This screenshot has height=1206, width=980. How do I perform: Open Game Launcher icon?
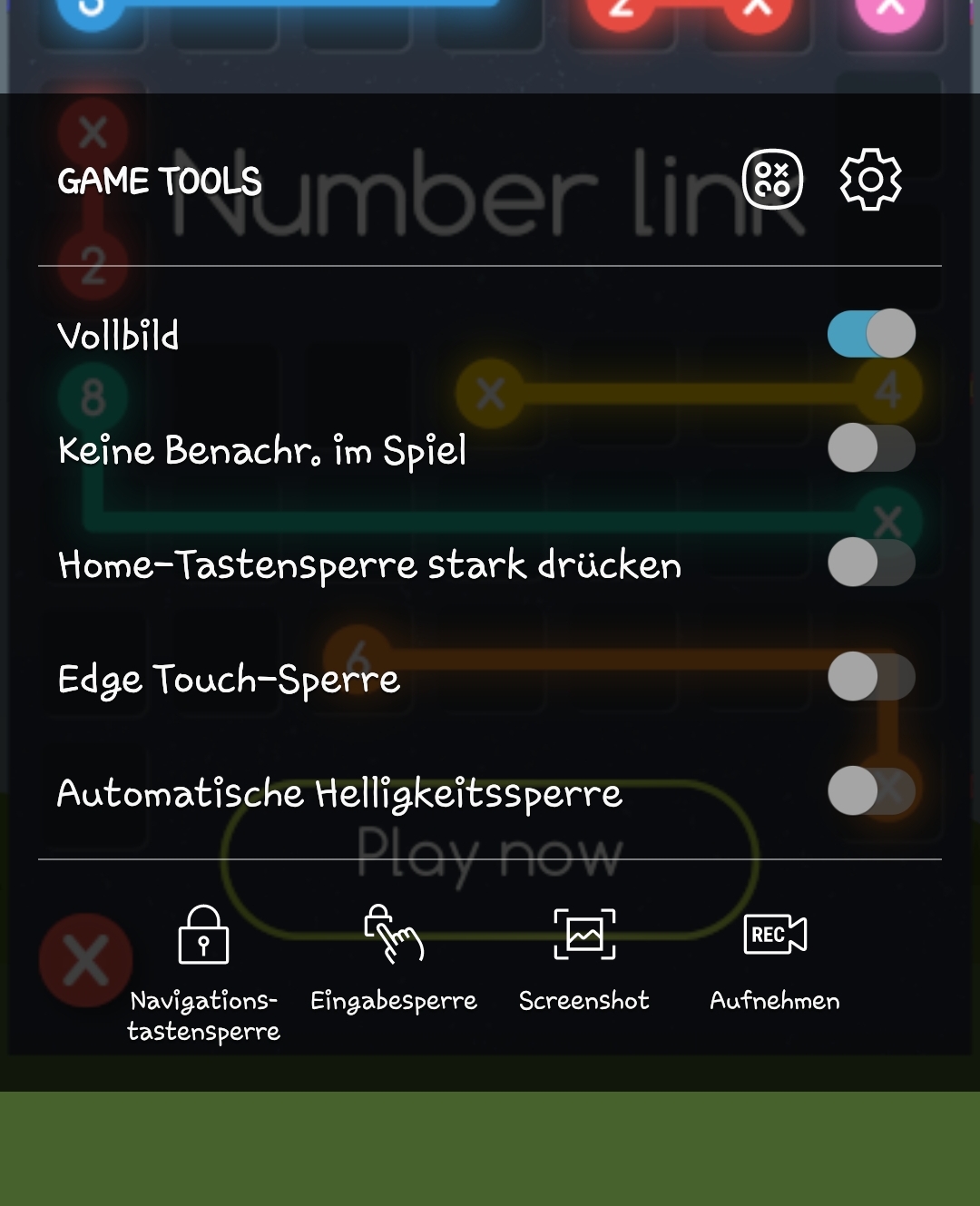click(772, 180)
